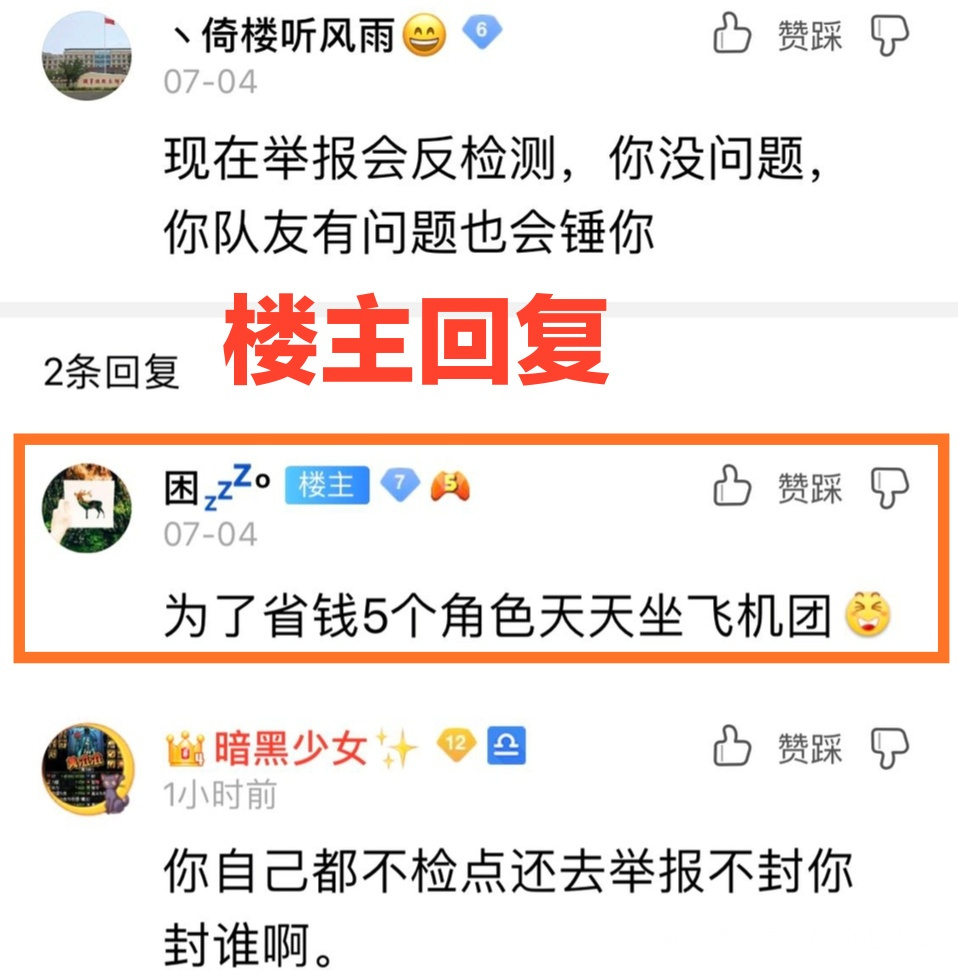Screen dimensions: 958x976
Task: Like the comment by 倚楼听风雨
Action: 732,35
